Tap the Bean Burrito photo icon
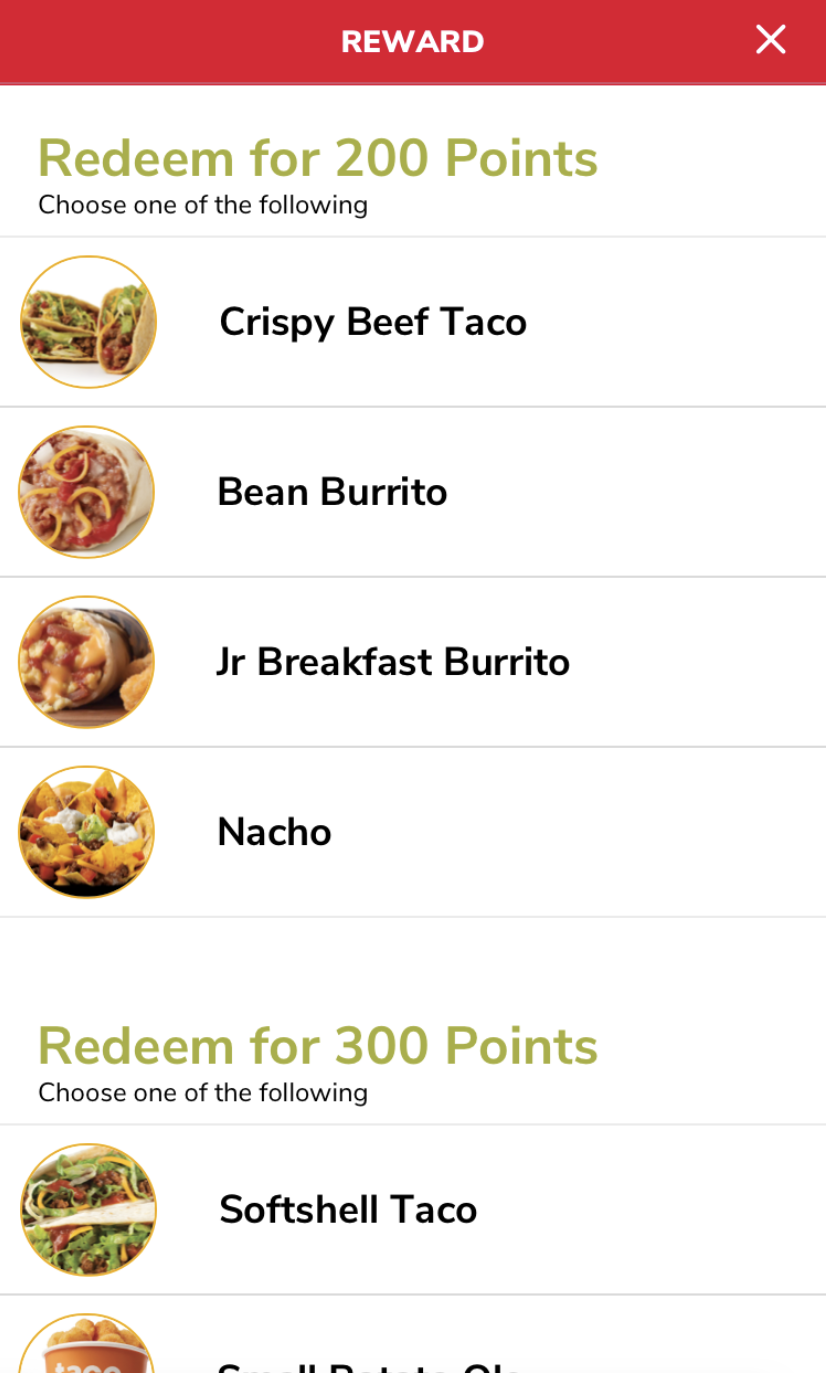826x1373 pixels. (87, 491)
